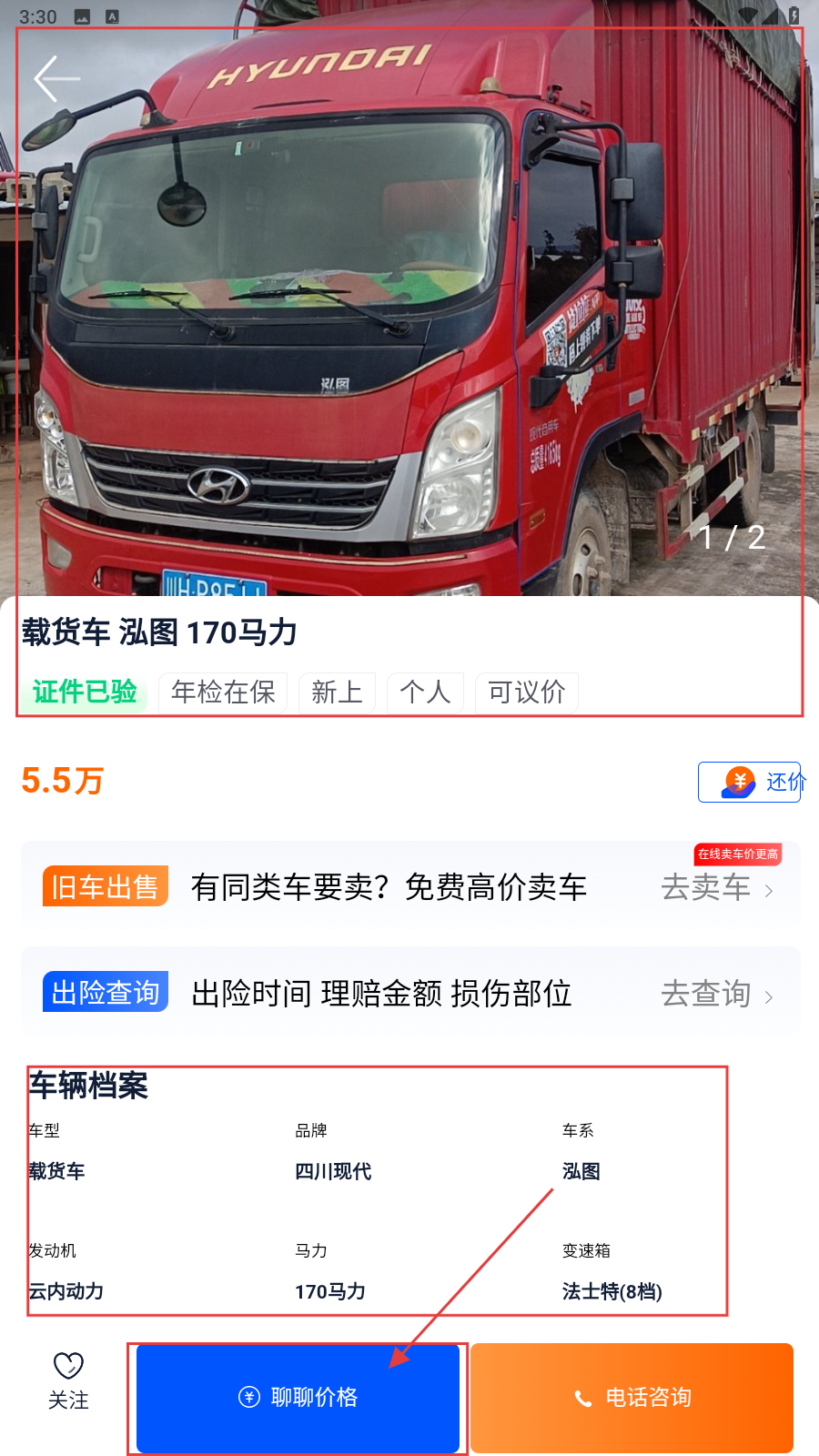
Task: Call the seller via 电话咨询
Action: (x=632, y=1397)
